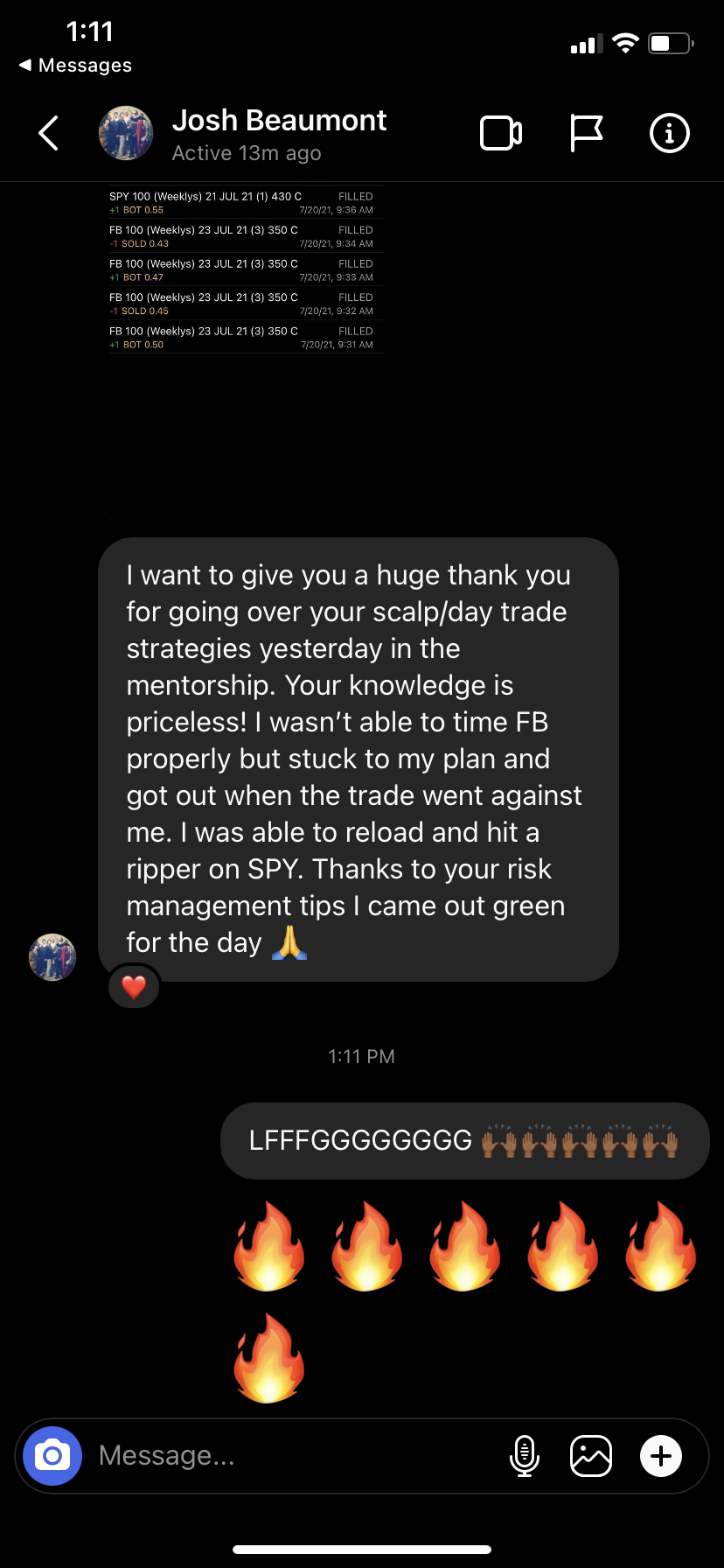Screen dimensions: 724x1568
Task: Return to Messages app
Action: tap(75, 66)
